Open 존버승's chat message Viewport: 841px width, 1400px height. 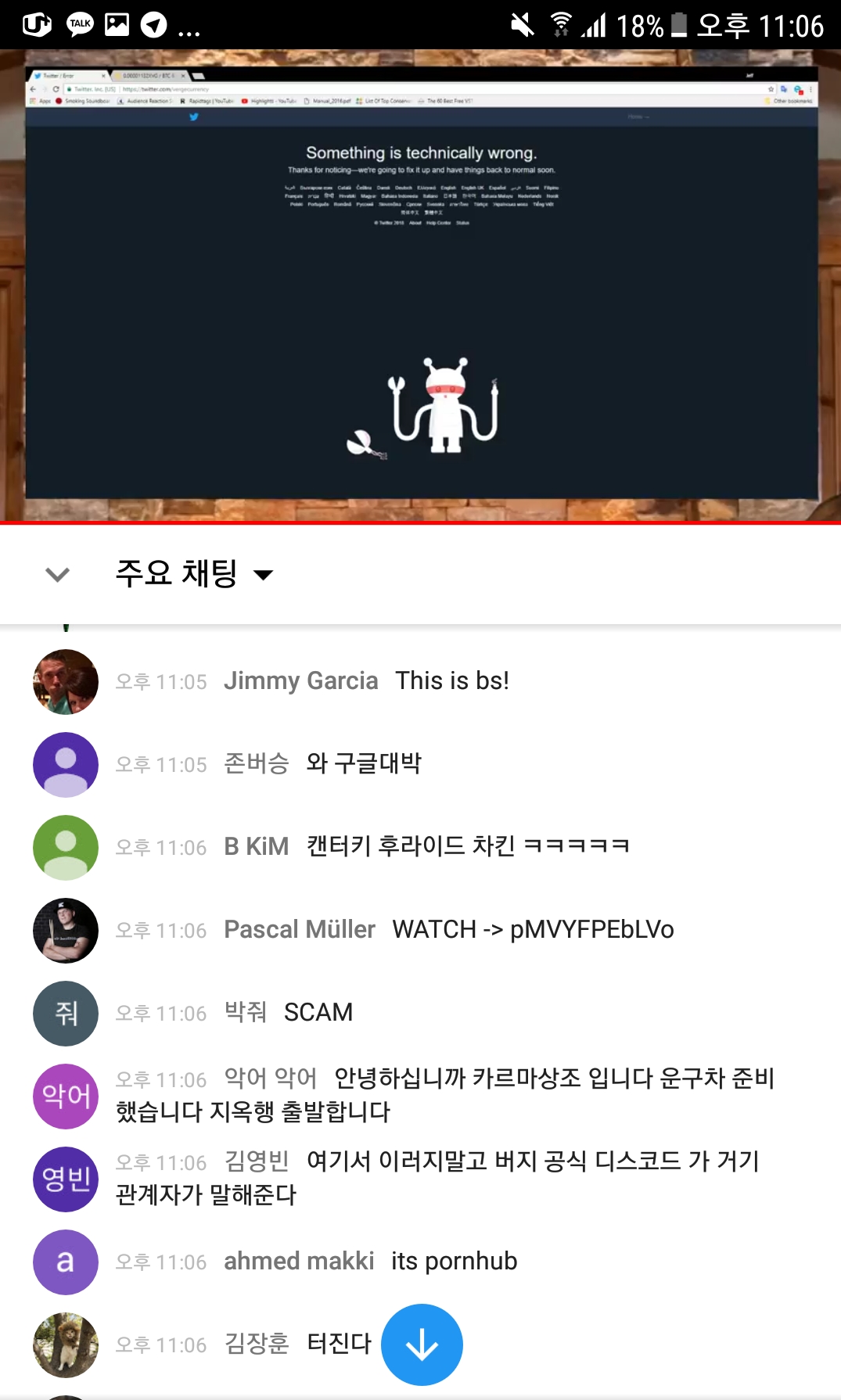tap(364, 763)
